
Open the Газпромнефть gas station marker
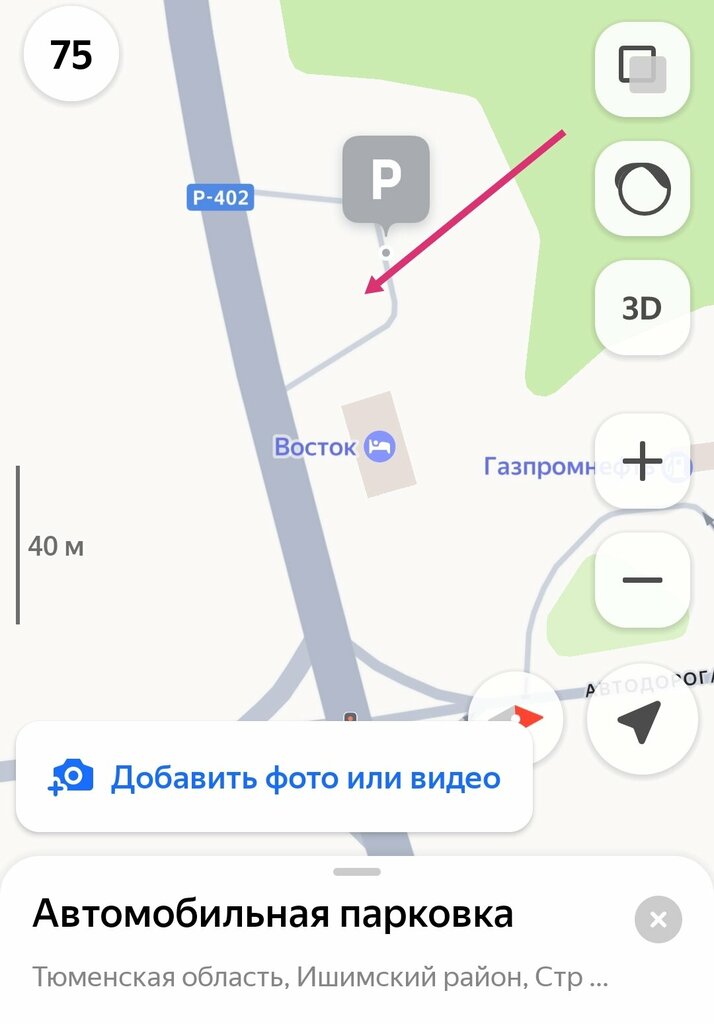[x=680, y=466]
